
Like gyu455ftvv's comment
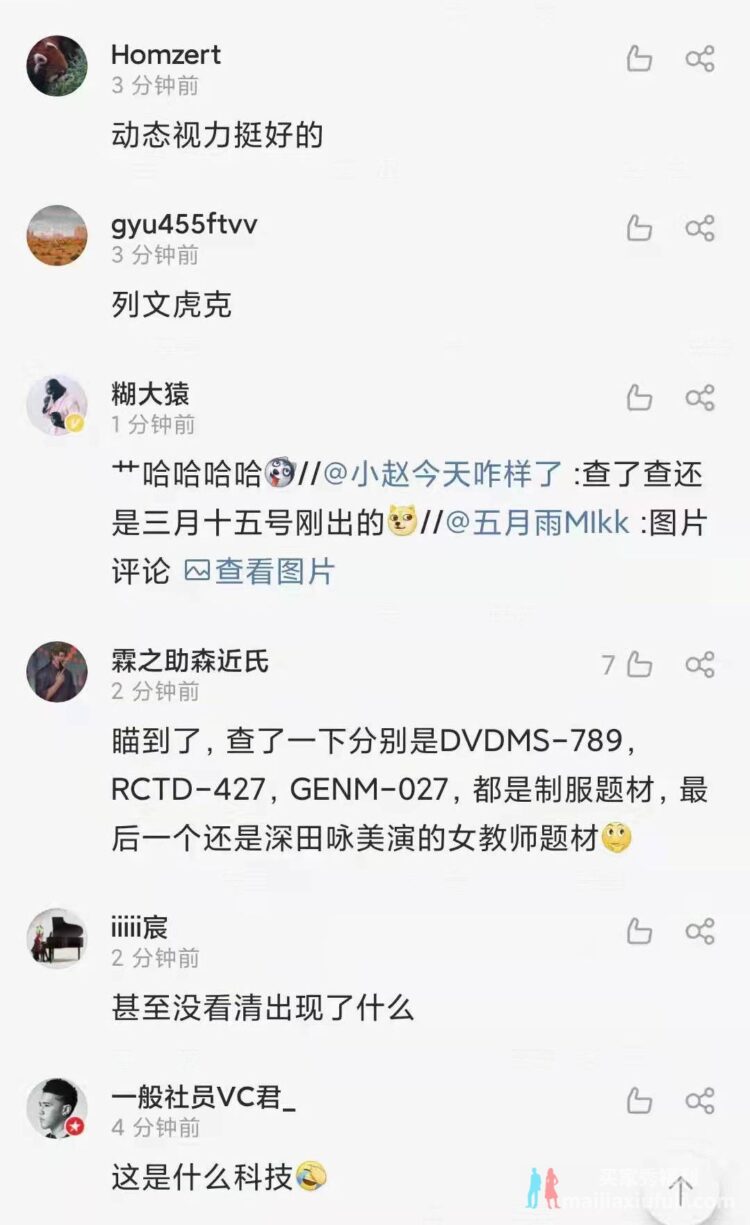pyautogui.click(x=639, y=228)
